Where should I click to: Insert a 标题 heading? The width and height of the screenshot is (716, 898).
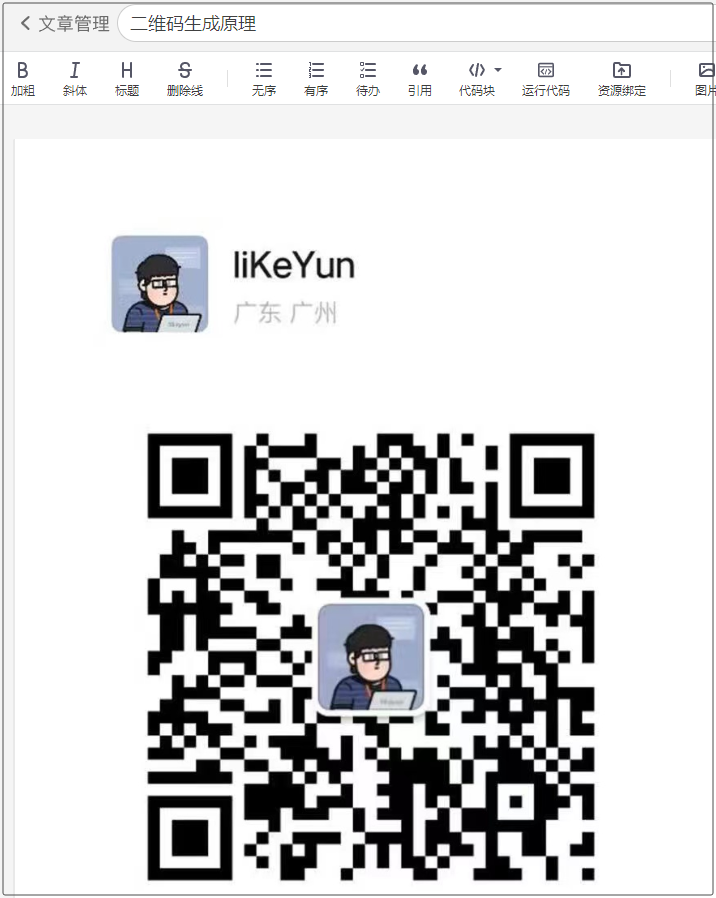(x=127, y=78)
